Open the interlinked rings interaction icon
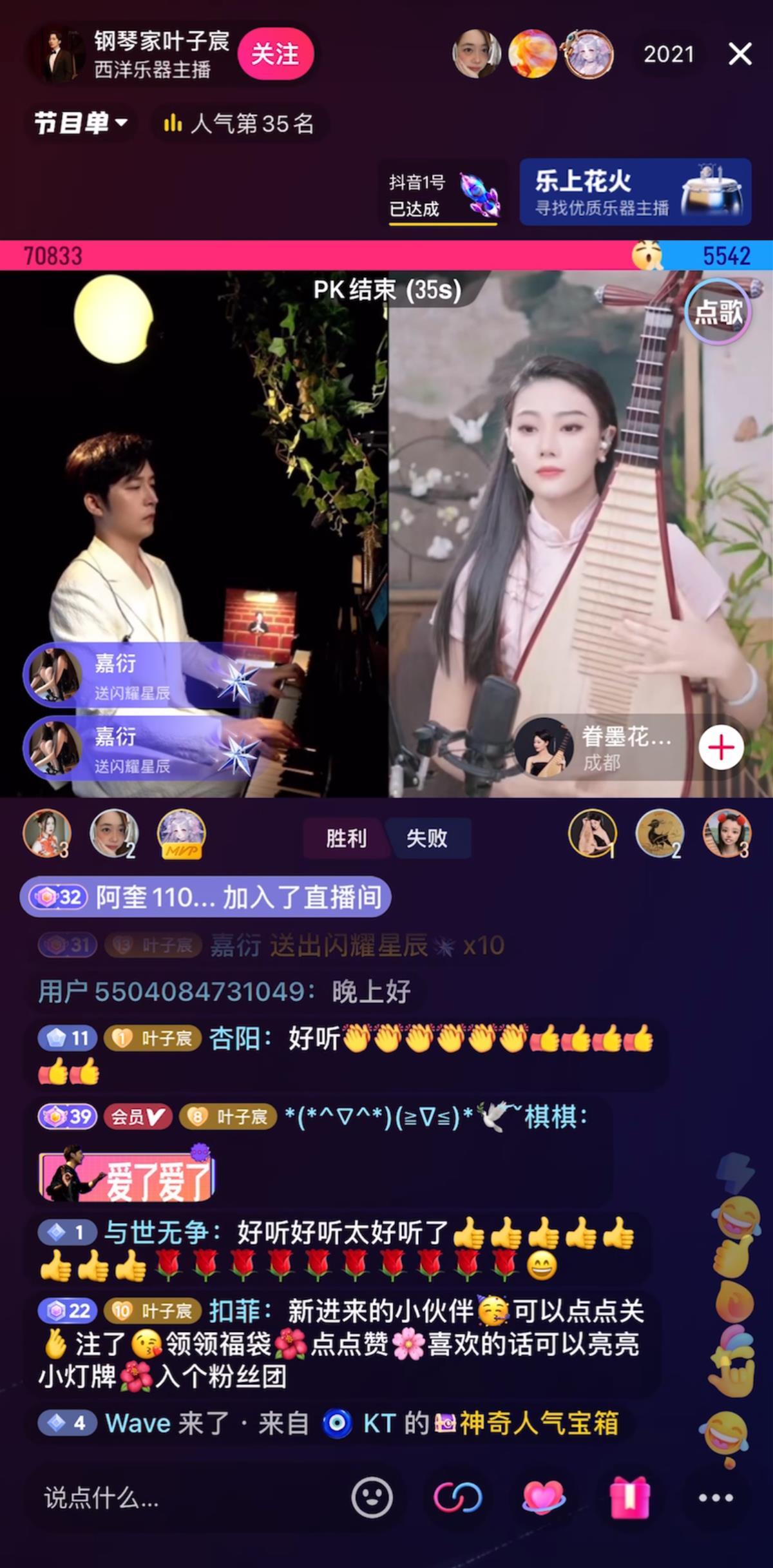Viewport: 773px width, 1568px height. click(457, 1497)
